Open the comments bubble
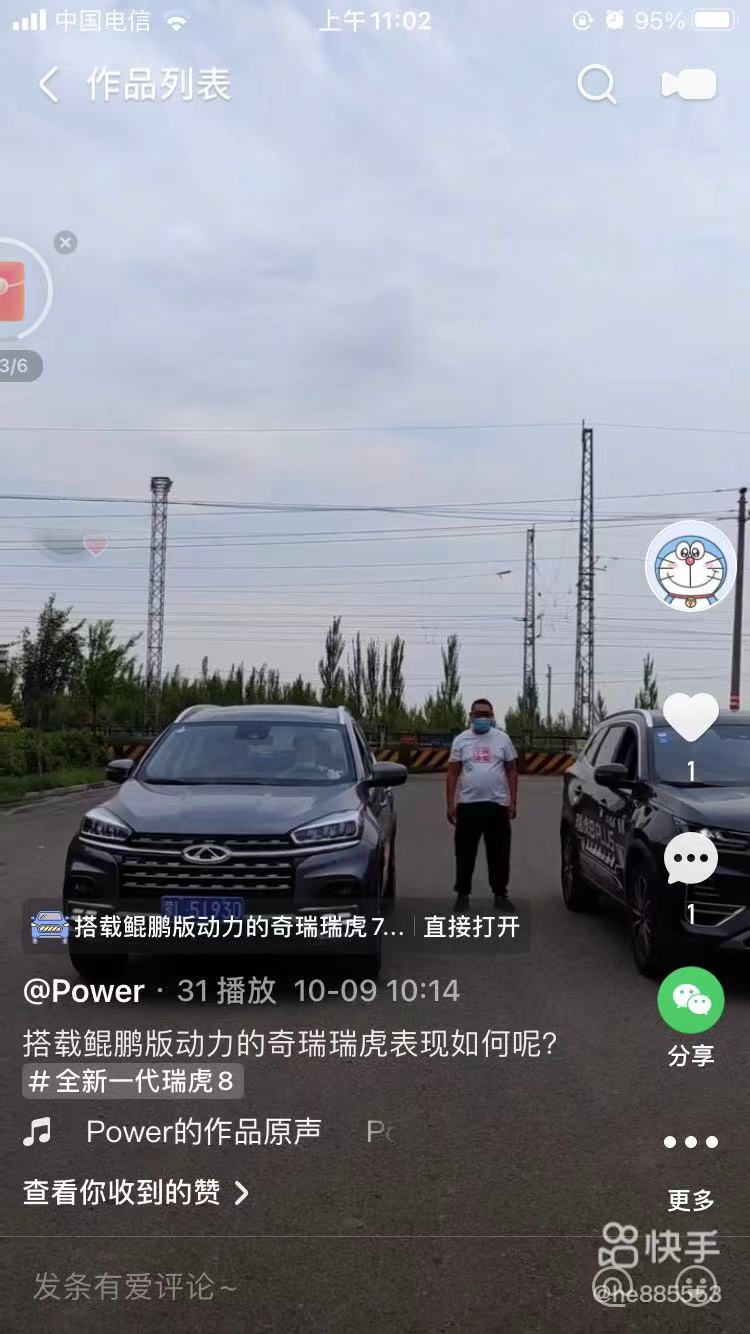This screenshot has height=1334, width=750. pos(690,858)
